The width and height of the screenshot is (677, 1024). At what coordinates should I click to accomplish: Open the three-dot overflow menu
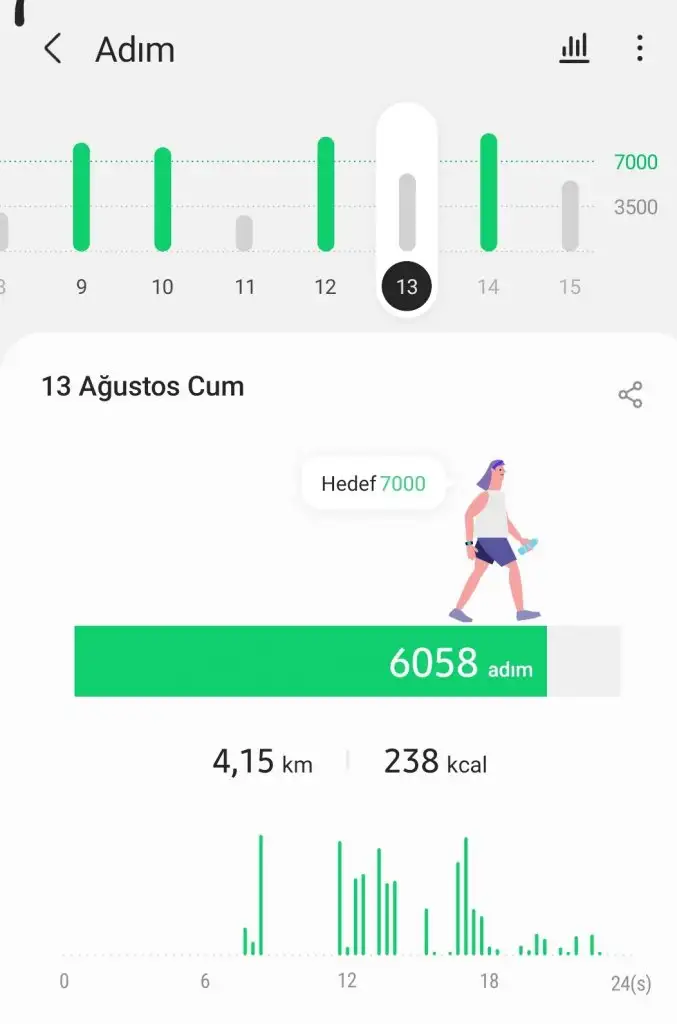[x=640, y=49]
